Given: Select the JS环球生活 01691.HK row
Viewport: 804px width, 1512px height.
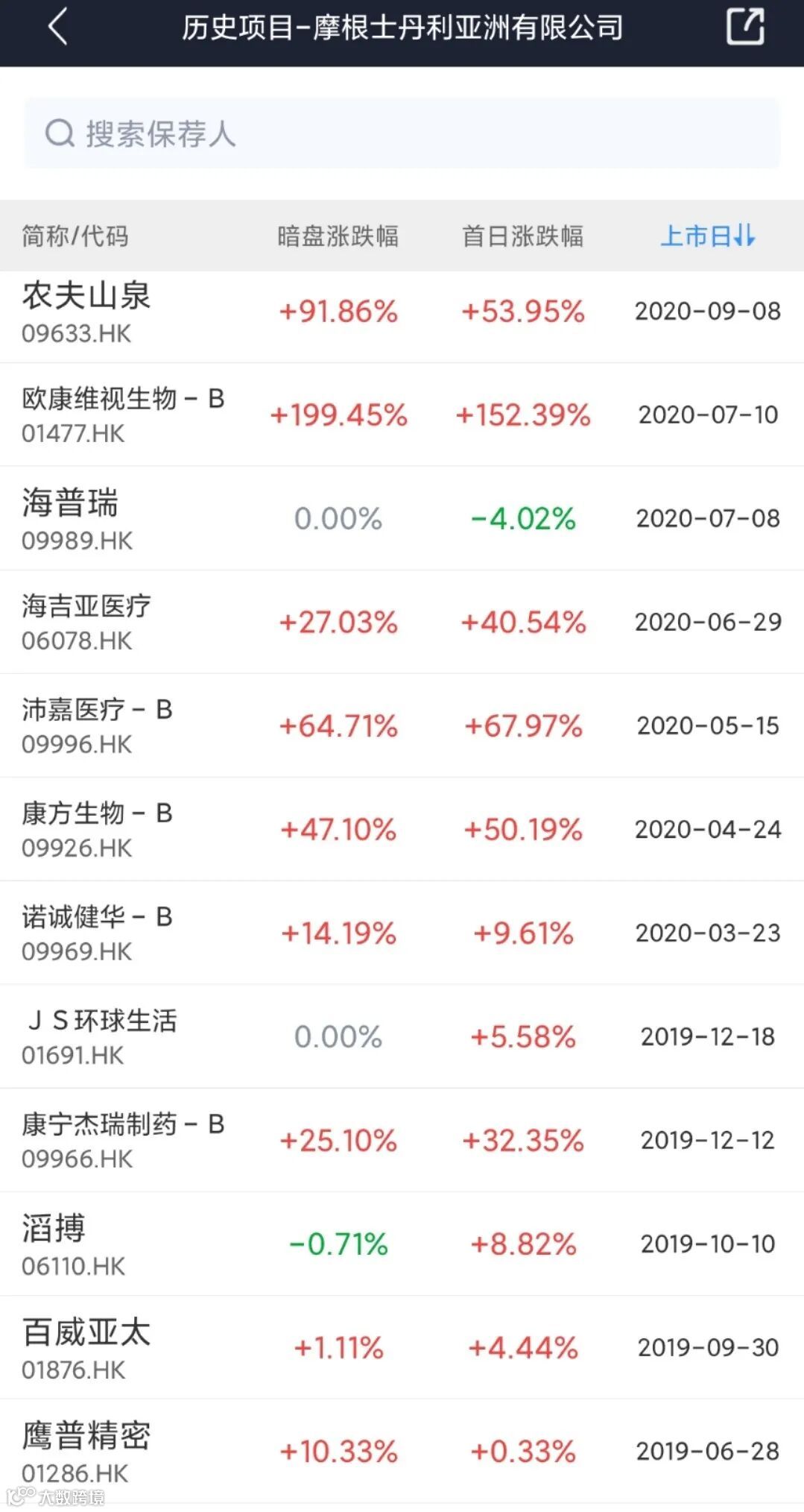Looking at the screenshot, I should point(101,1036).
